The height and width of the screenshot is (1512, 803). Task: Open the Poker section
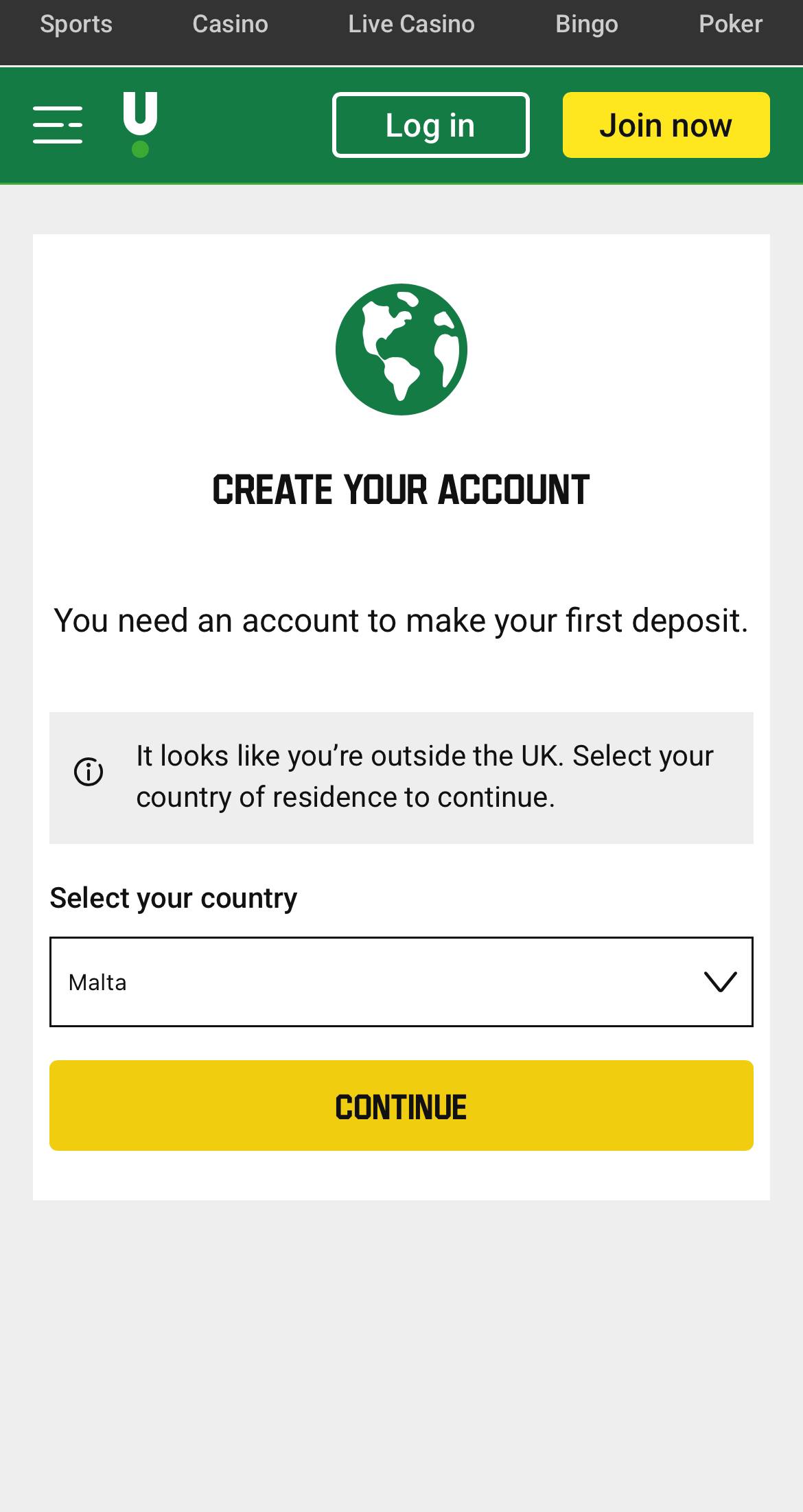point(730,24)
